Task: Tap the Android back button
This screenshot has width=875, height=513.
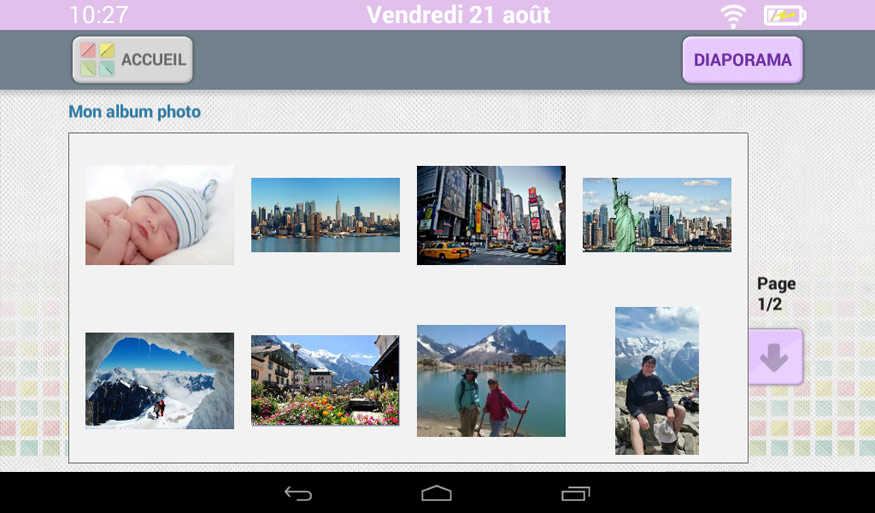Action: click(298, 493)
